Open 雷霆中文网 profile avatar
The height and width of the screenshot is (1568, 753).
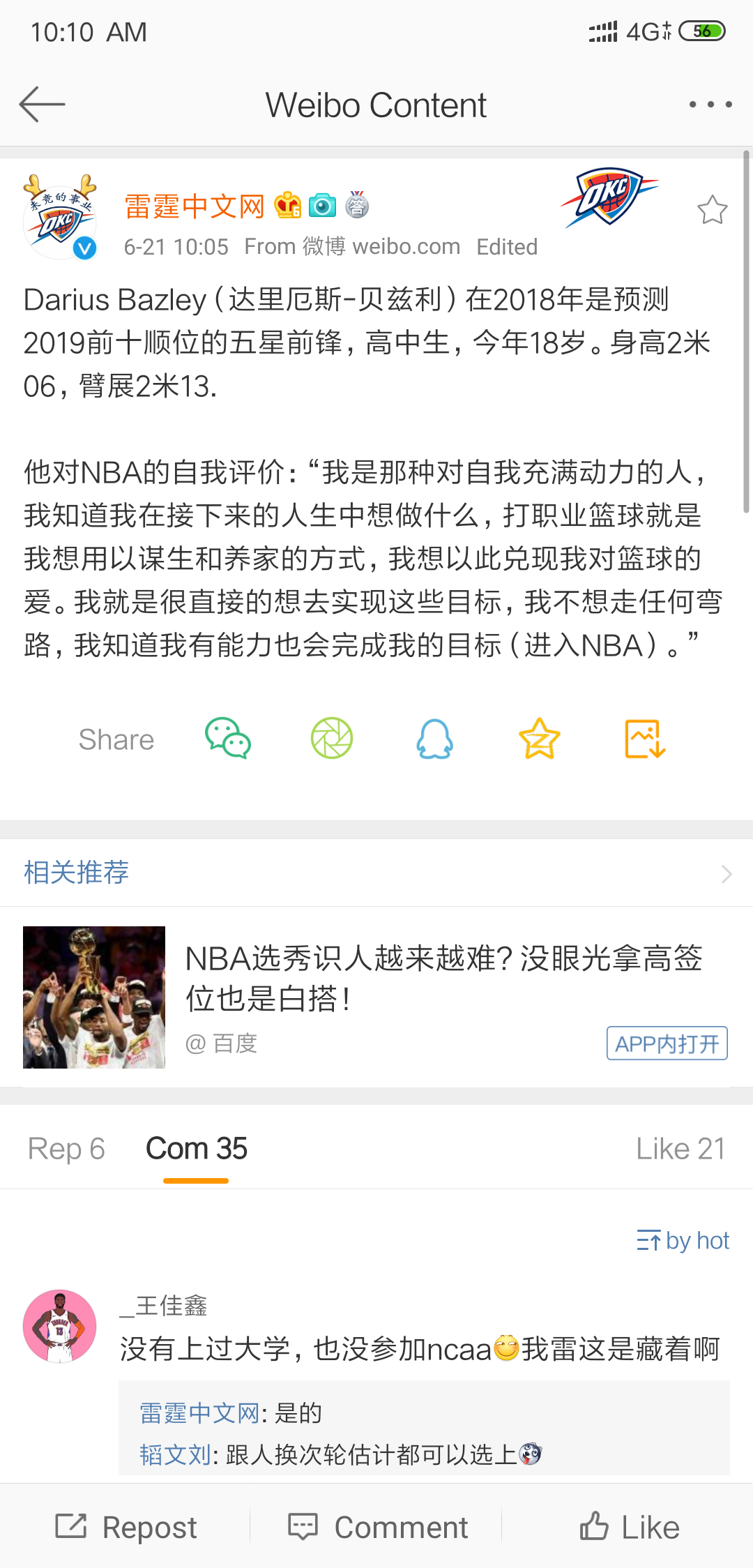pos(60,217)
